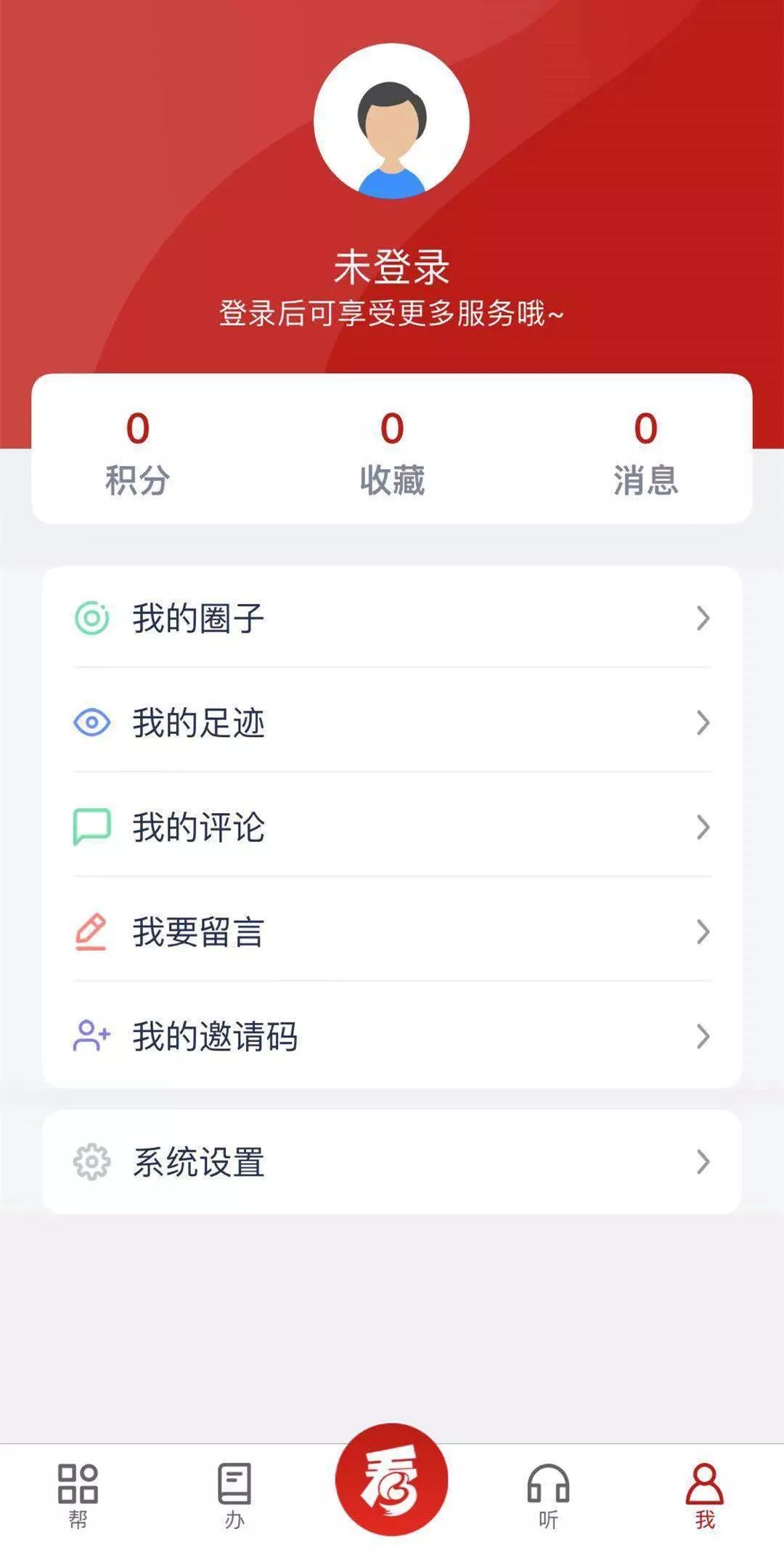Open 我的评论 comments row

click(392, 828)
